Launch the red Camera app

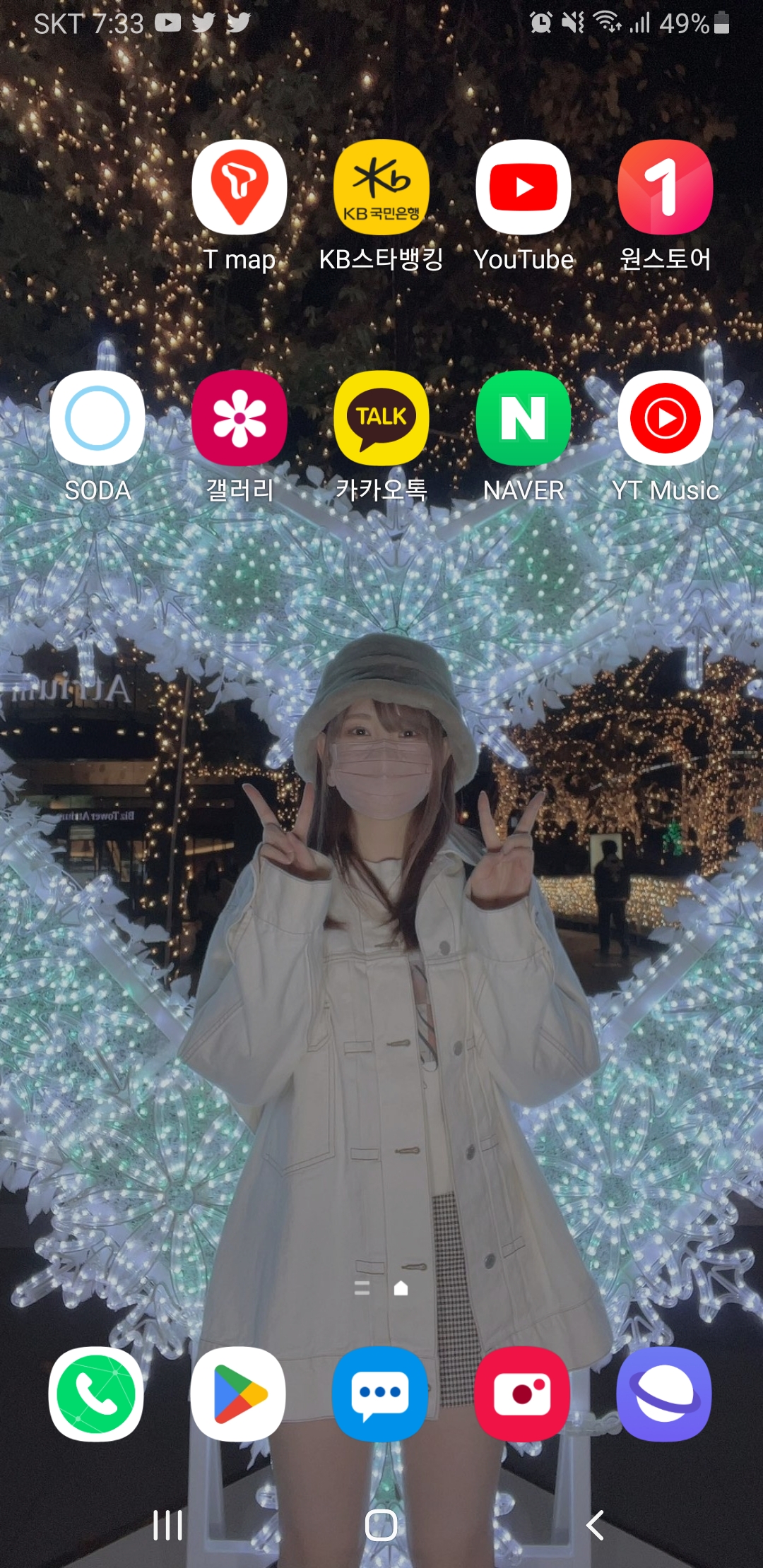522,1394
